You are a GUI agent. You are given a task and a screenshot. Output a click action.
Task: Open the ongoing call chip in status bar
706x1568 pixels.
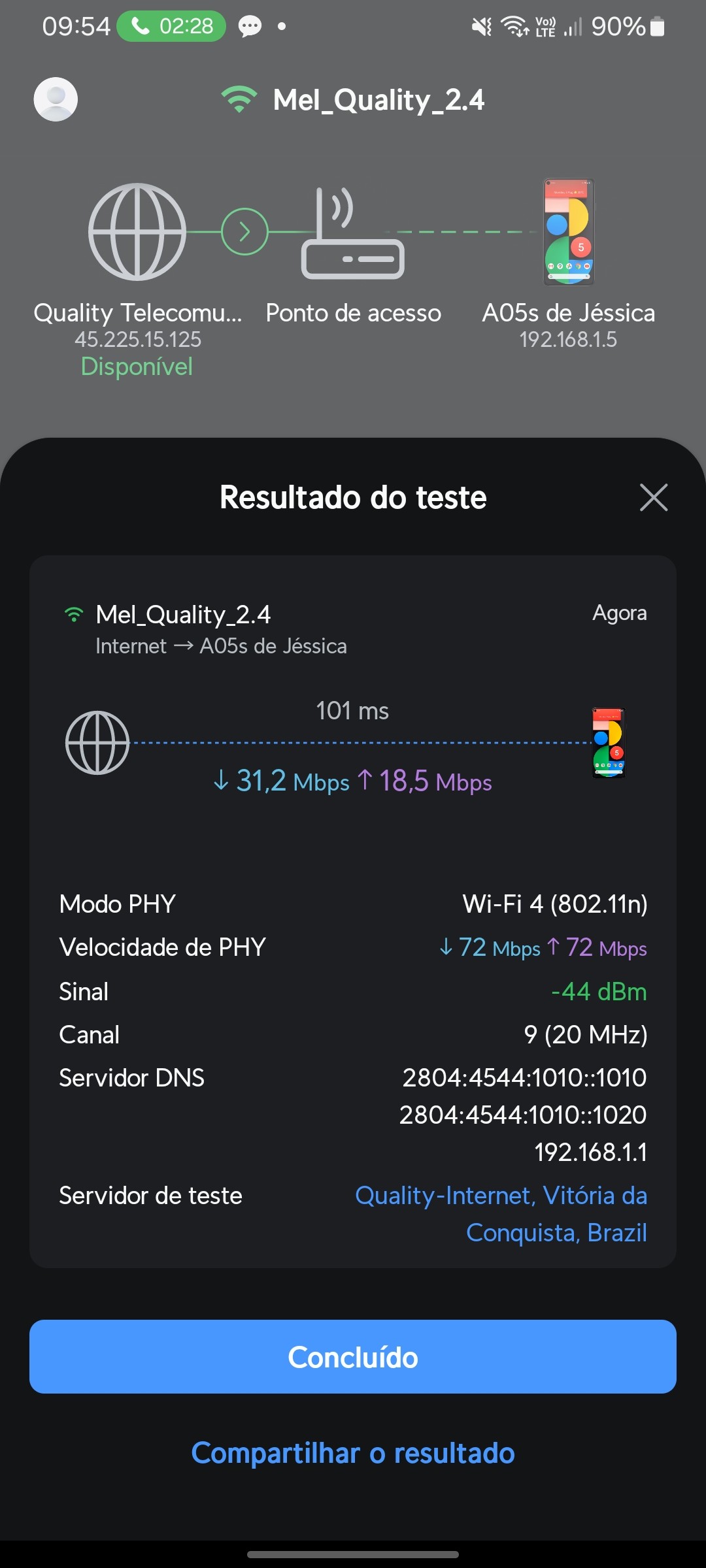(171, 26)
